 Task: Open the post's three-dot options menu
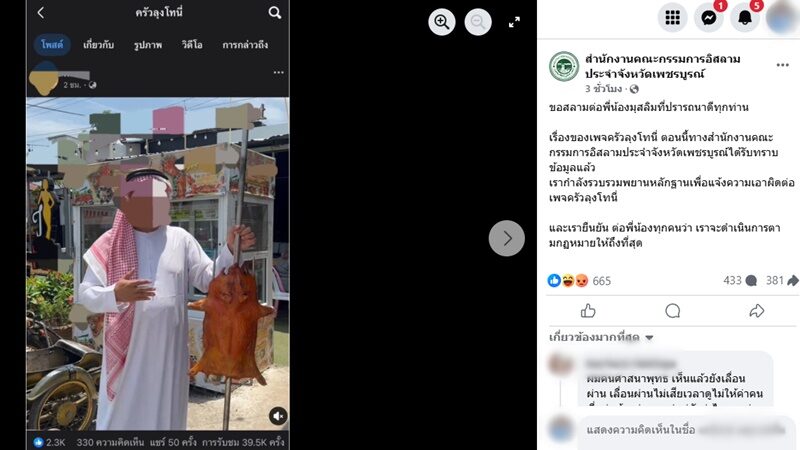pyautogui.click(x=782, y=66)
